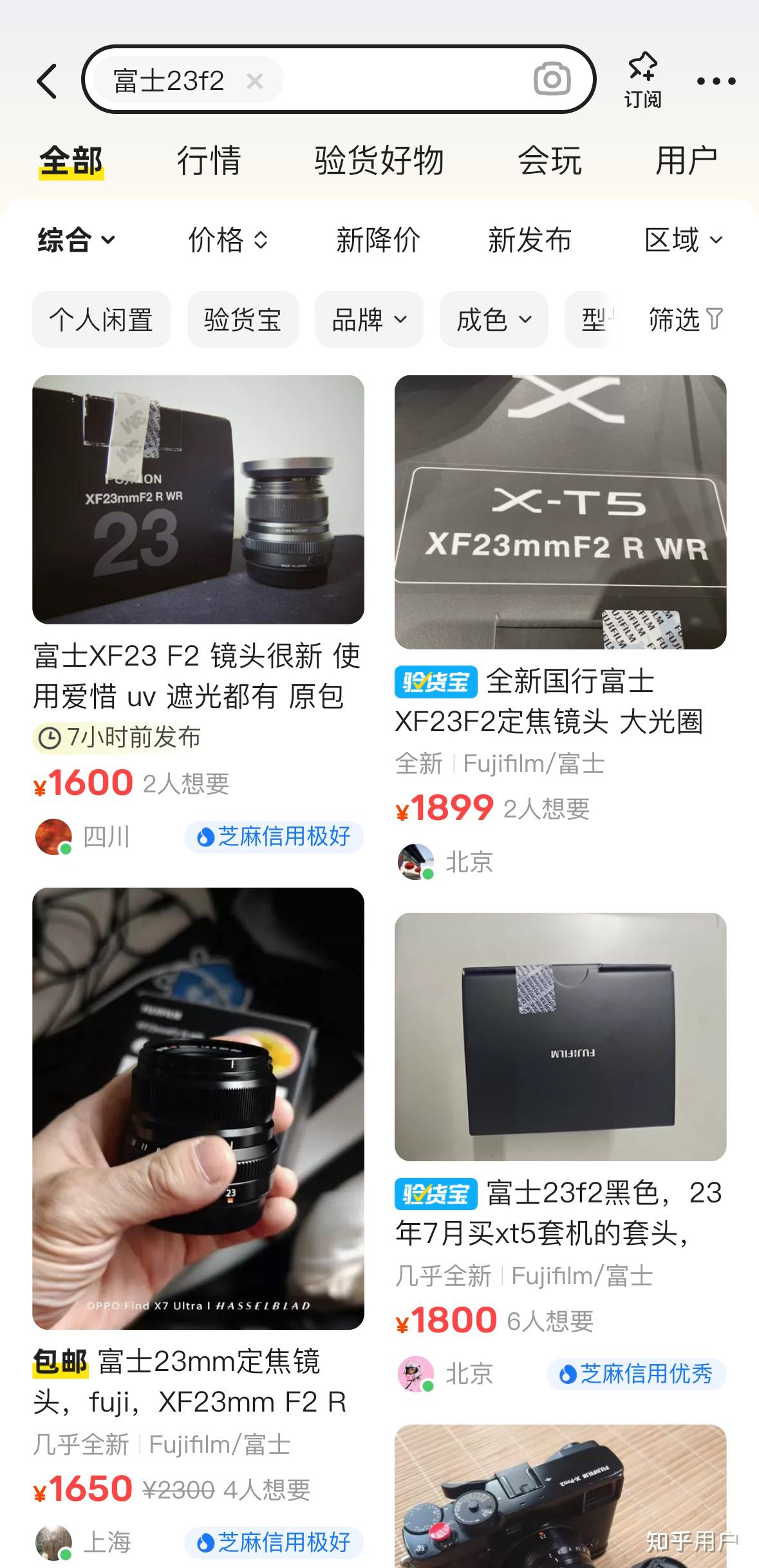Open the 成色 condition dropdown
The width and height of the screenshot is (759, 1568).
pyautogui.click(x=493, y=319)
